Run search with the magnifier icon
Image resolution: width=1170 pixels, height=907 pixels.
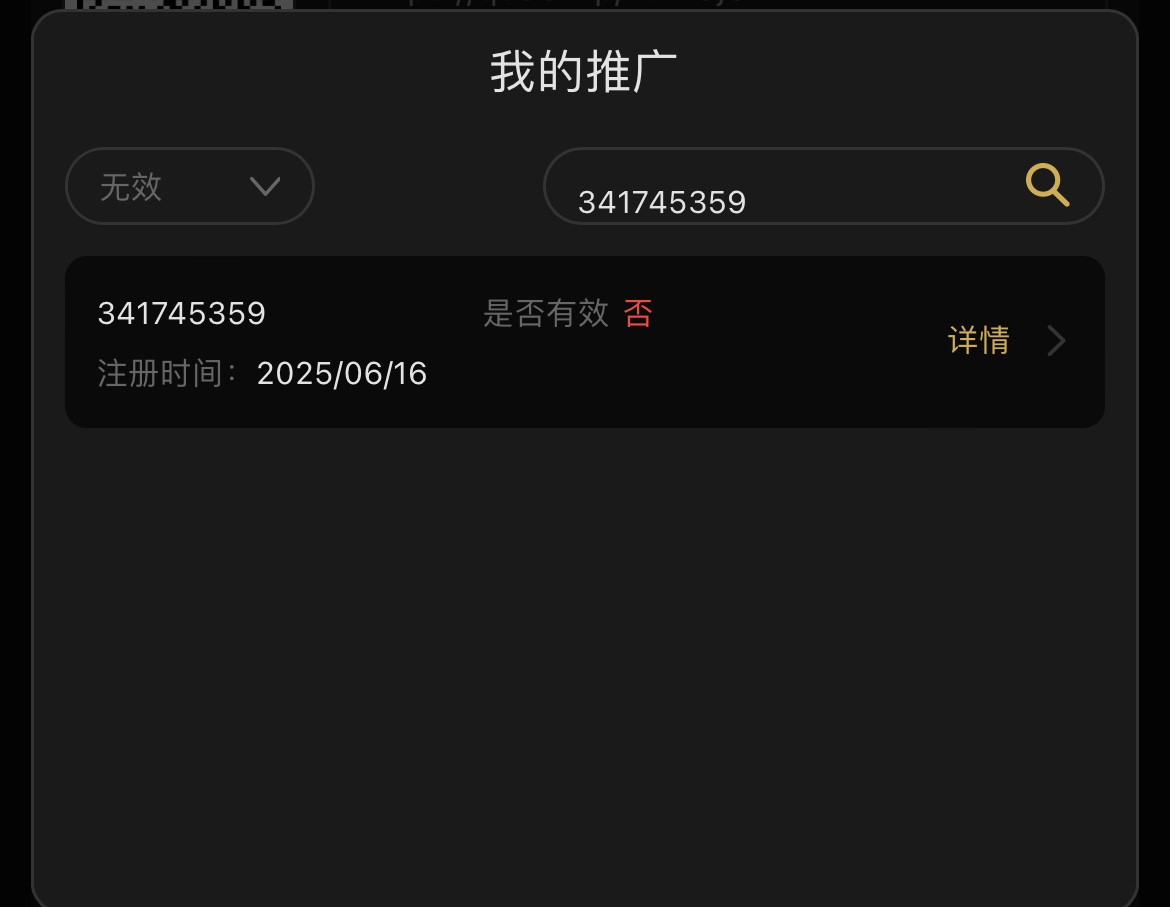(1047, 186)
